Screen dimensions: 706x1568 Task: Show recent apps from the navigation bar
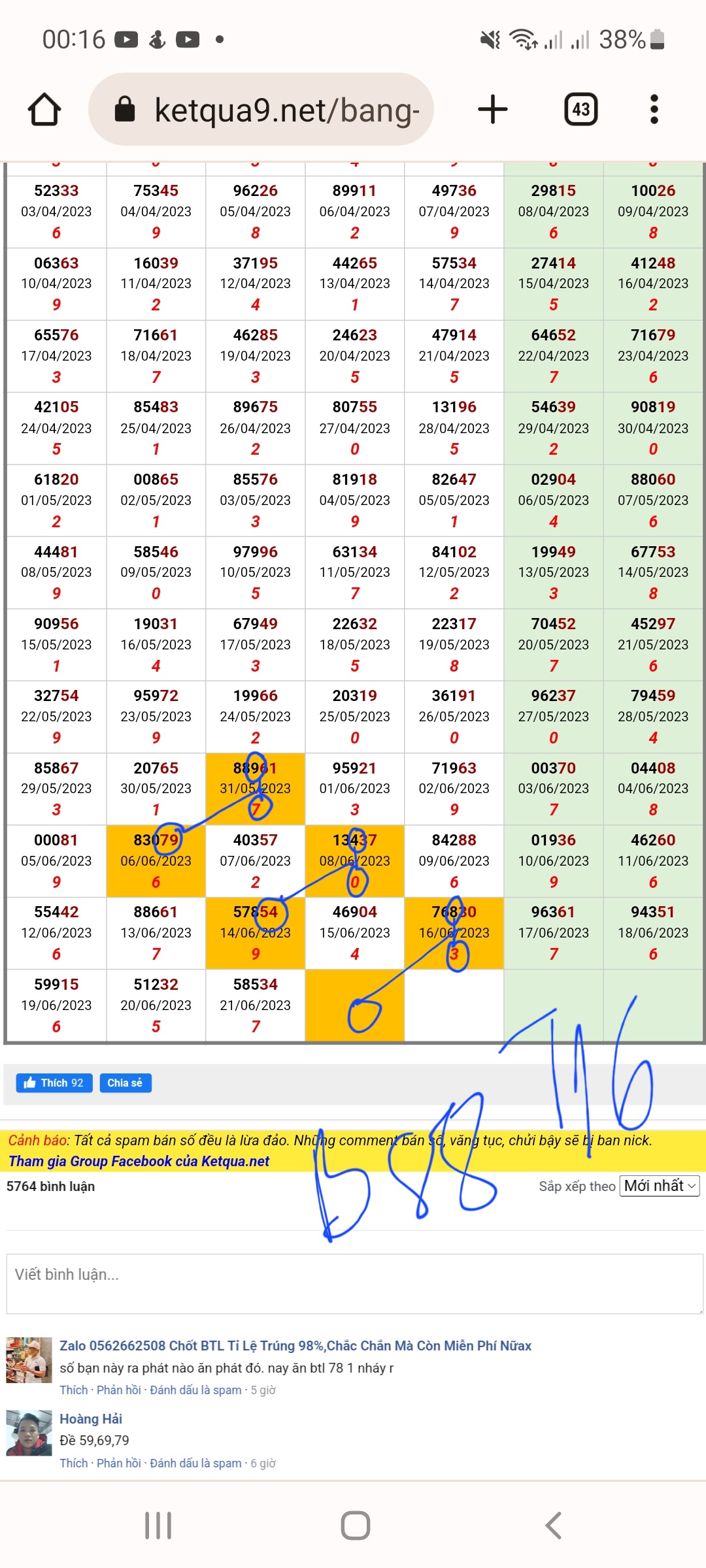point(158,1526)
